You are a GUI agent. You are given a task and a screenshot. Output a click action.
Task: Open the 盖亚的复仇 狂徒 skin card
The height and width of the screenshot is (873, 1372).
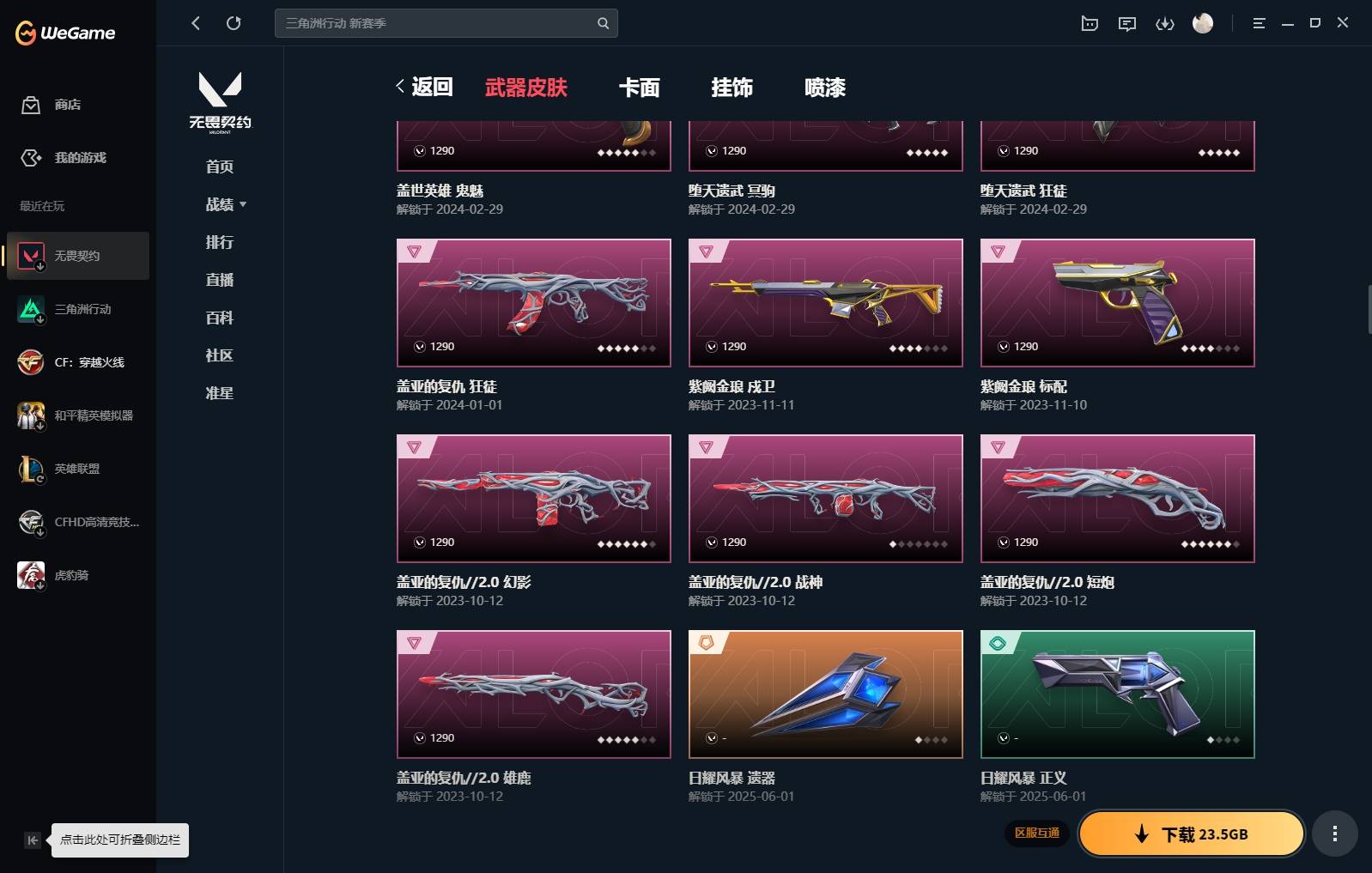pyautogui.click(x=533, y=302)
